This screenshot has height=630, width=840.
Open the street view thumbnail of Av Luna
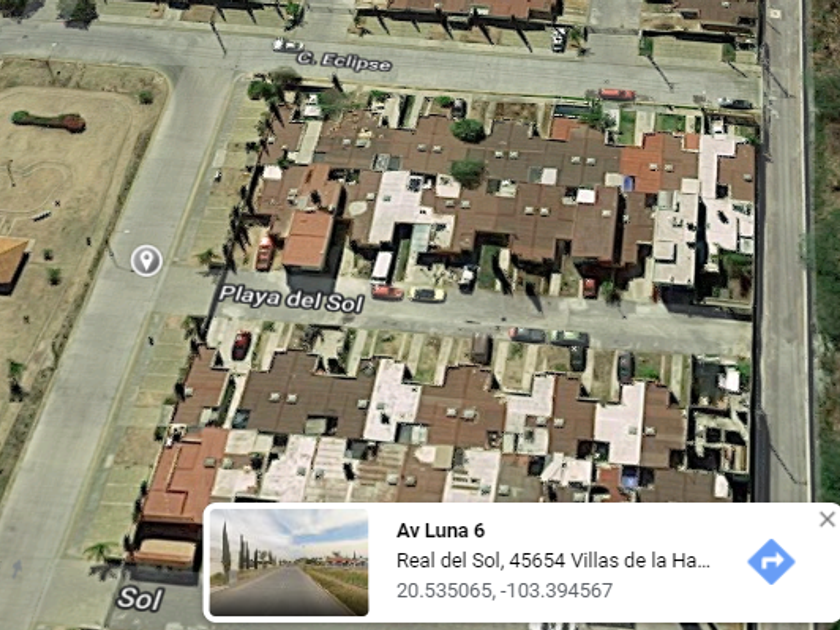click(x=289, y=562)
